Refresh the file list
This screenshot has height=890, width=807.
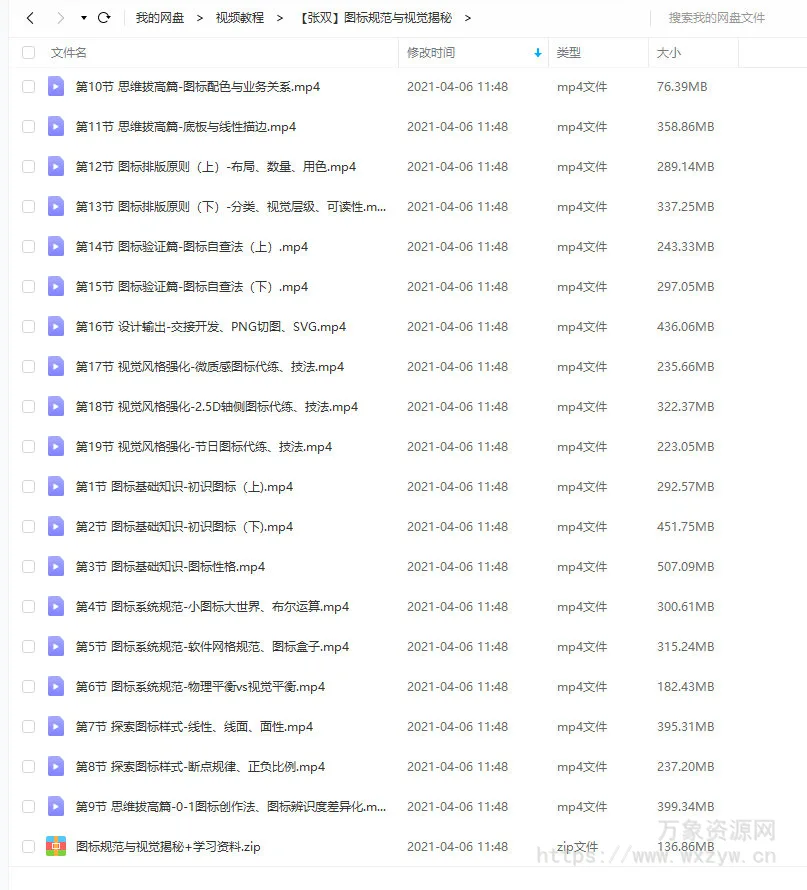click(x=104, y=18)
